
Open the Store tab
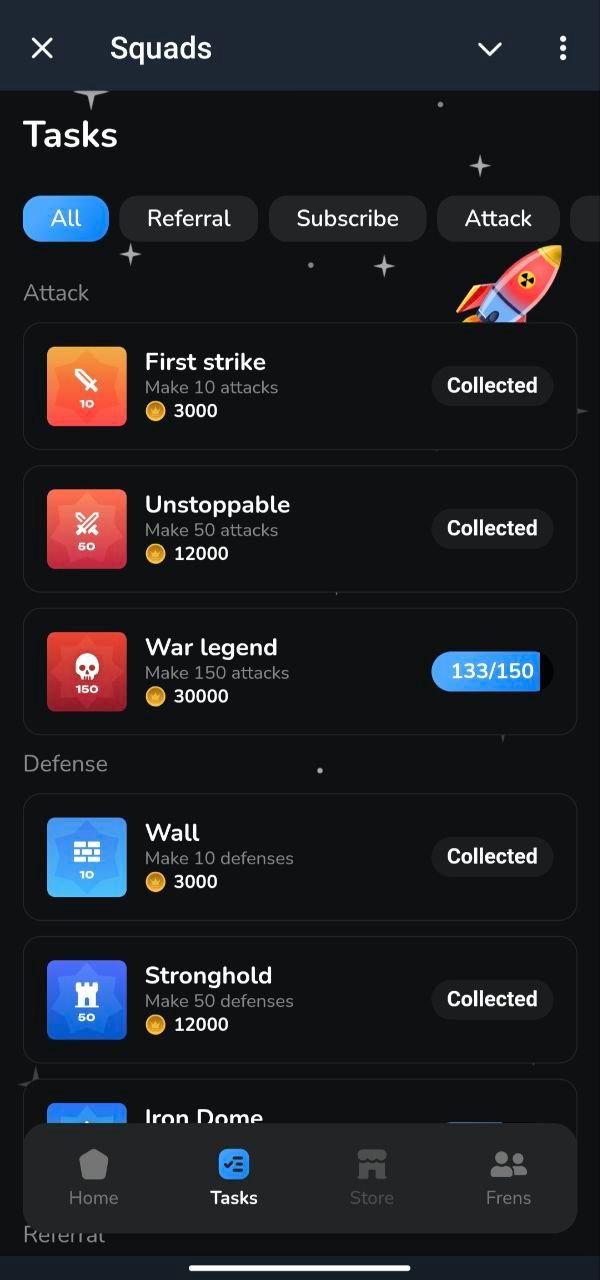click(x=371, y=1177)
